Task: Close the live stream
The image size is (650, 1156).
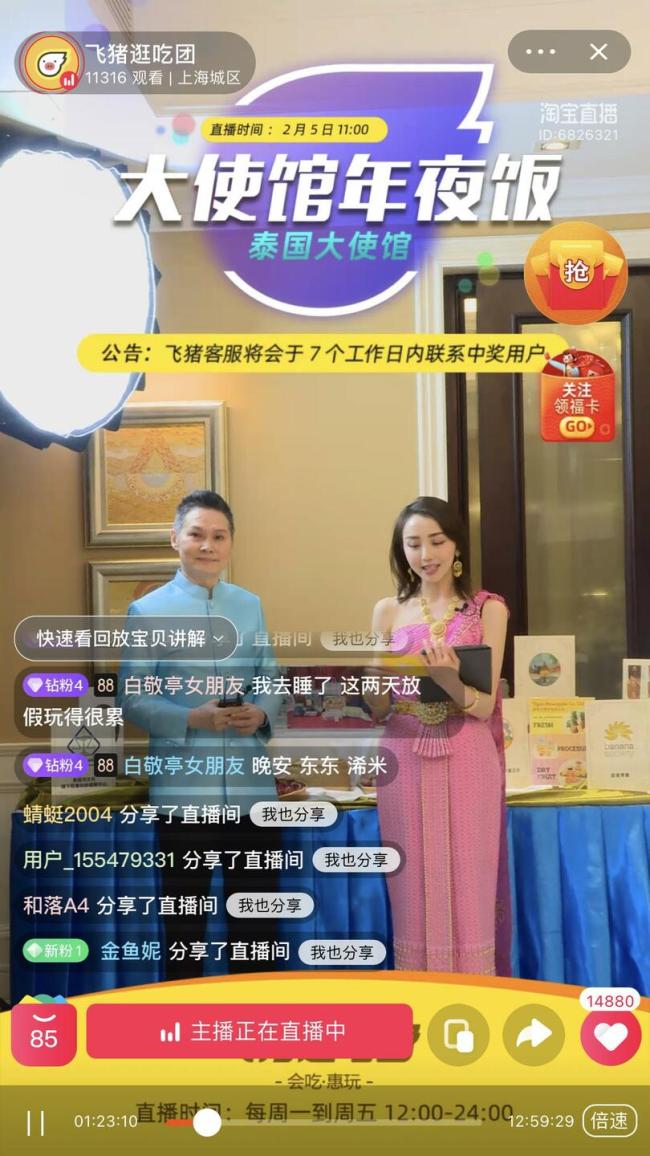Action: [x=598, y=52]
